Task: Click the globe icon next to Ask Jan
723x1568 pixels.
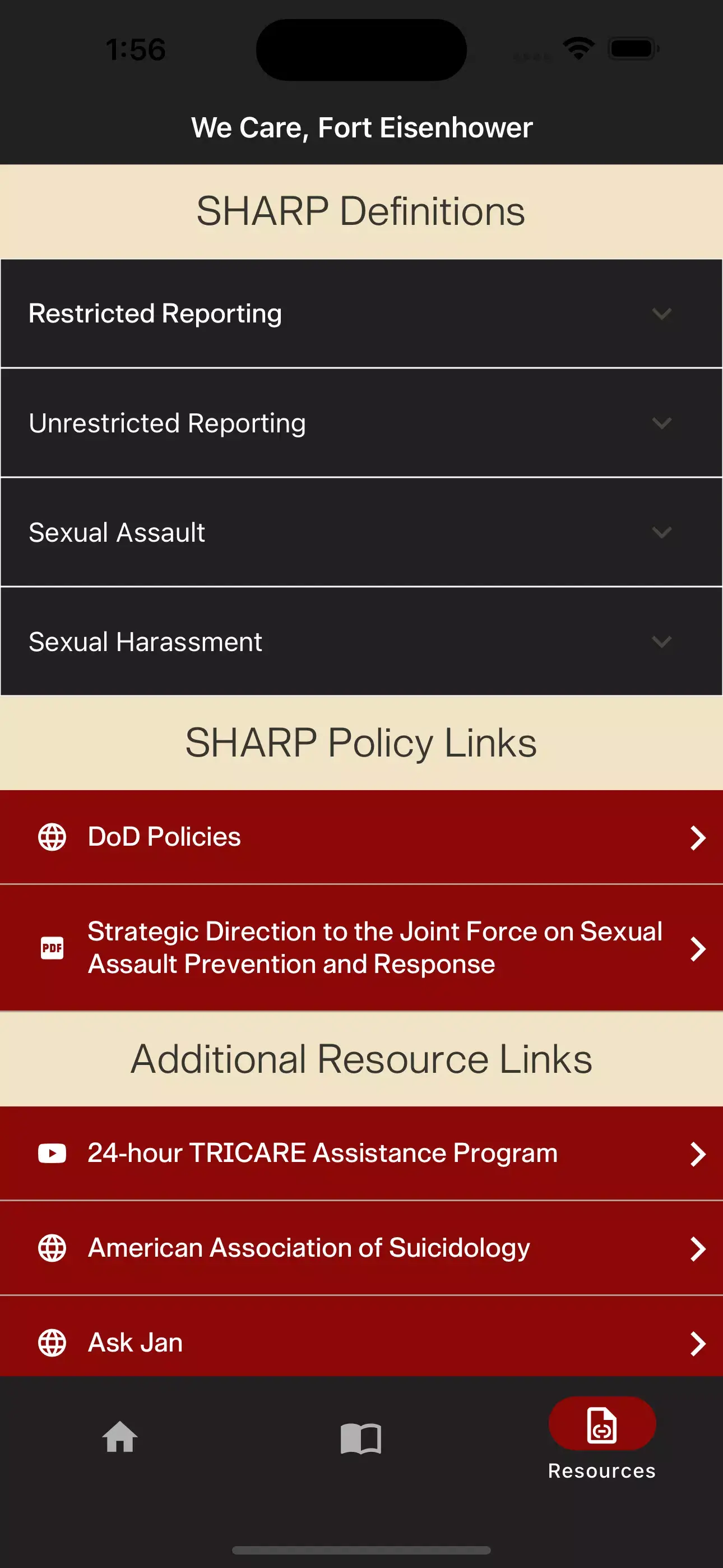Action: coord(52,1342)
